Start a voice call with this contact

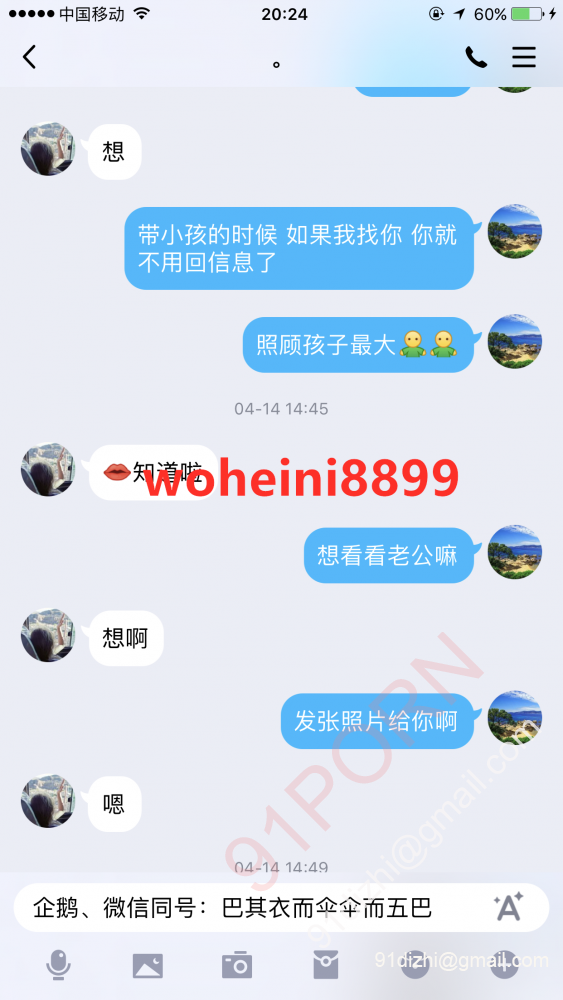(476, 57)
